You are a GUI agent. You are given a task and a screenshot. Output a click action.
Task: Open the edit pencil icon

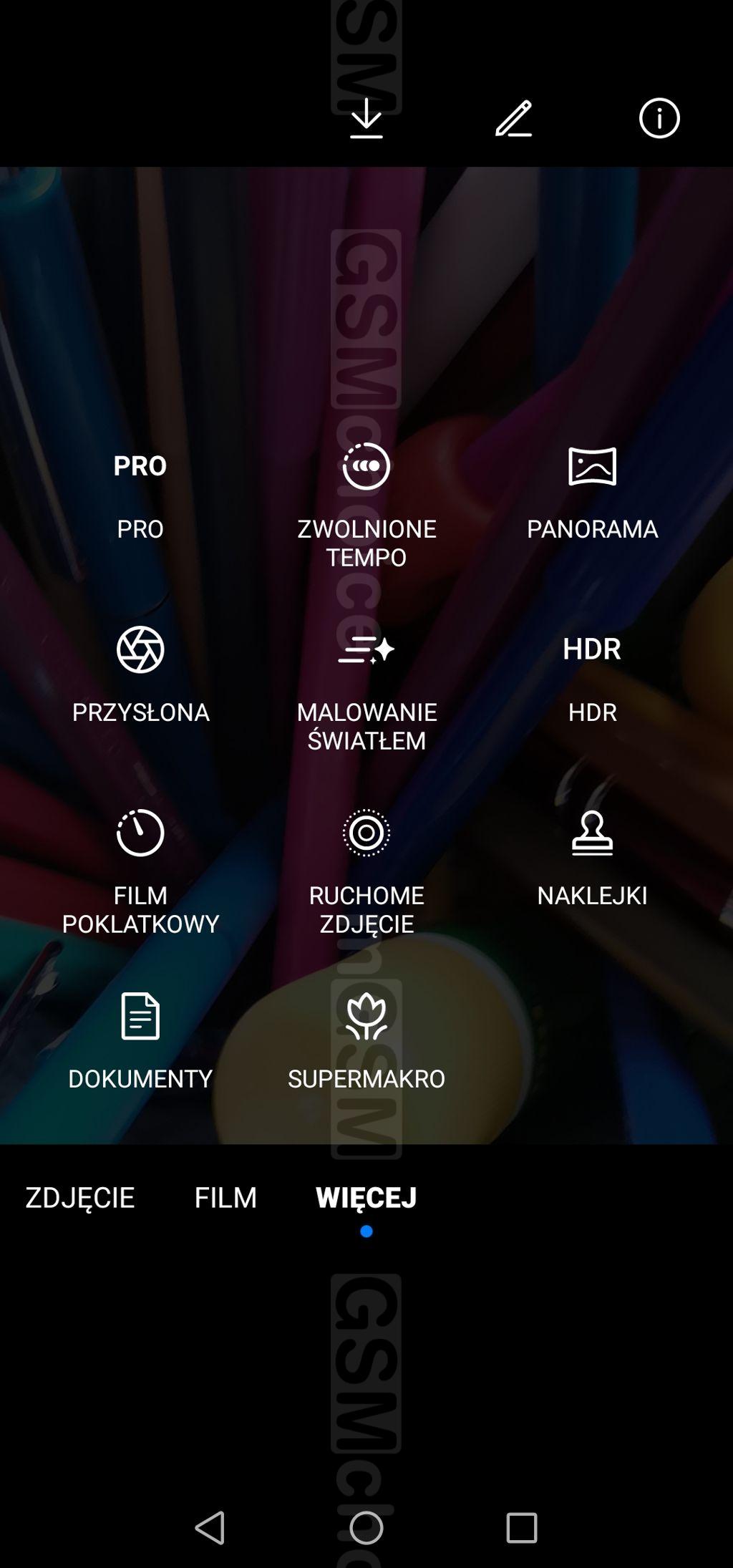point(513,118)
